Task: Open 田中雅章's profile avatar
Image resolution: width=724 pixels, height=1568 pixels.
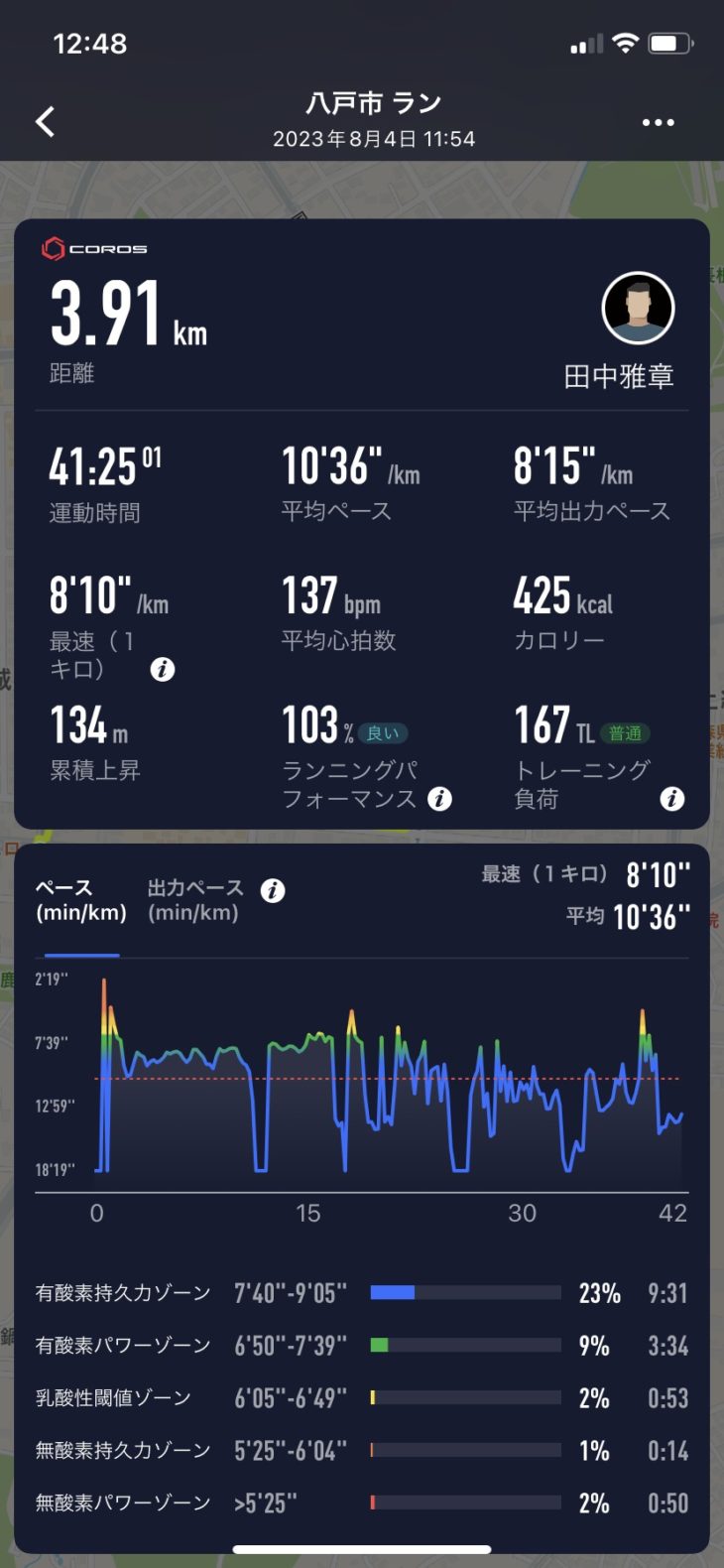Action: point(638,309)
